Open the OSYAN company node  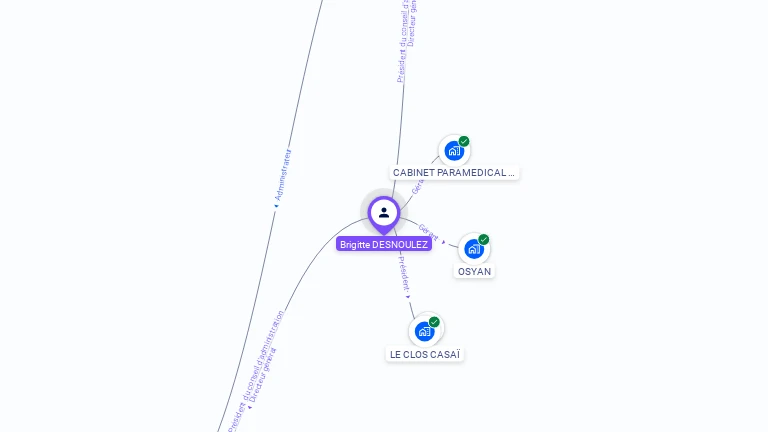474,248
